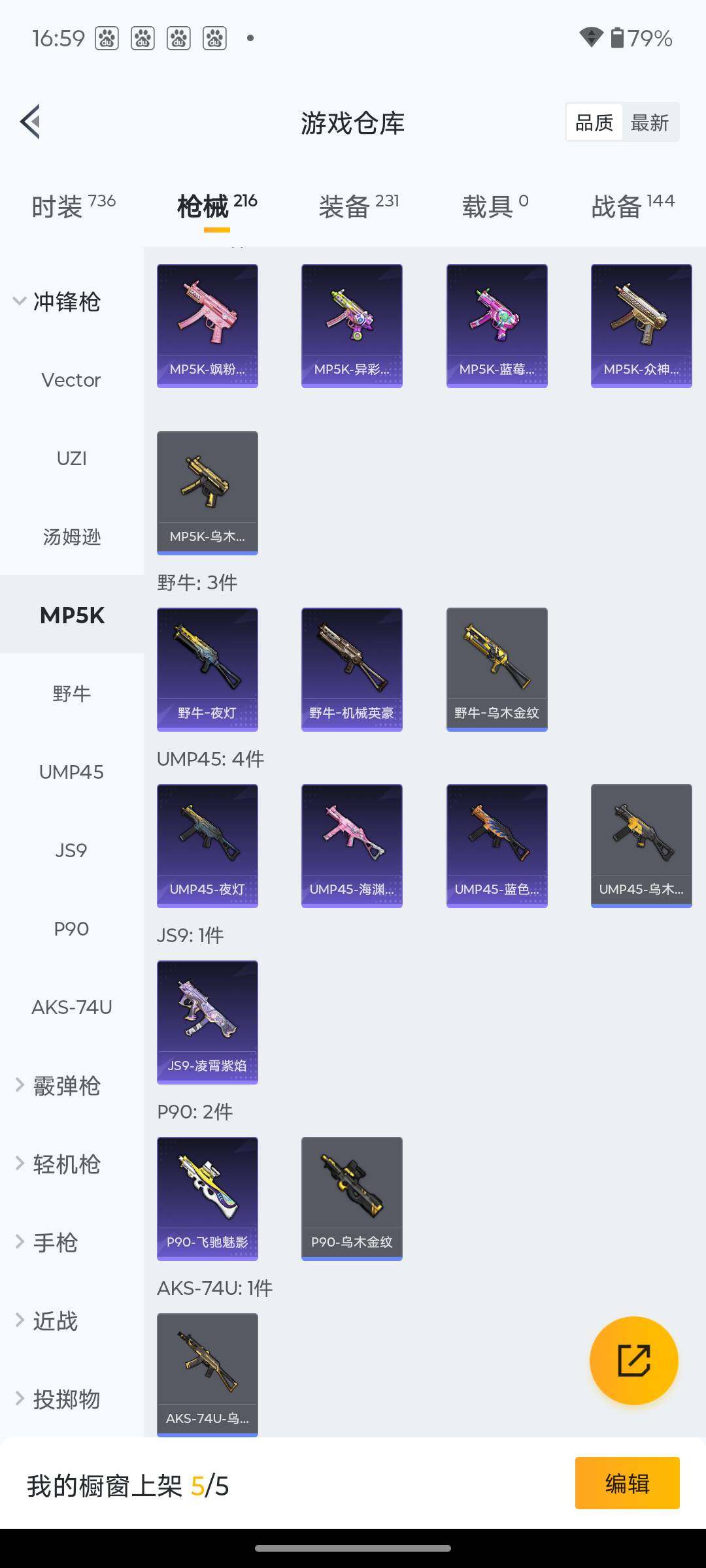This screenshot has width=706, height=1568.
Task: Collapse the 冲锋枪 category
Action: click(58, 302)
